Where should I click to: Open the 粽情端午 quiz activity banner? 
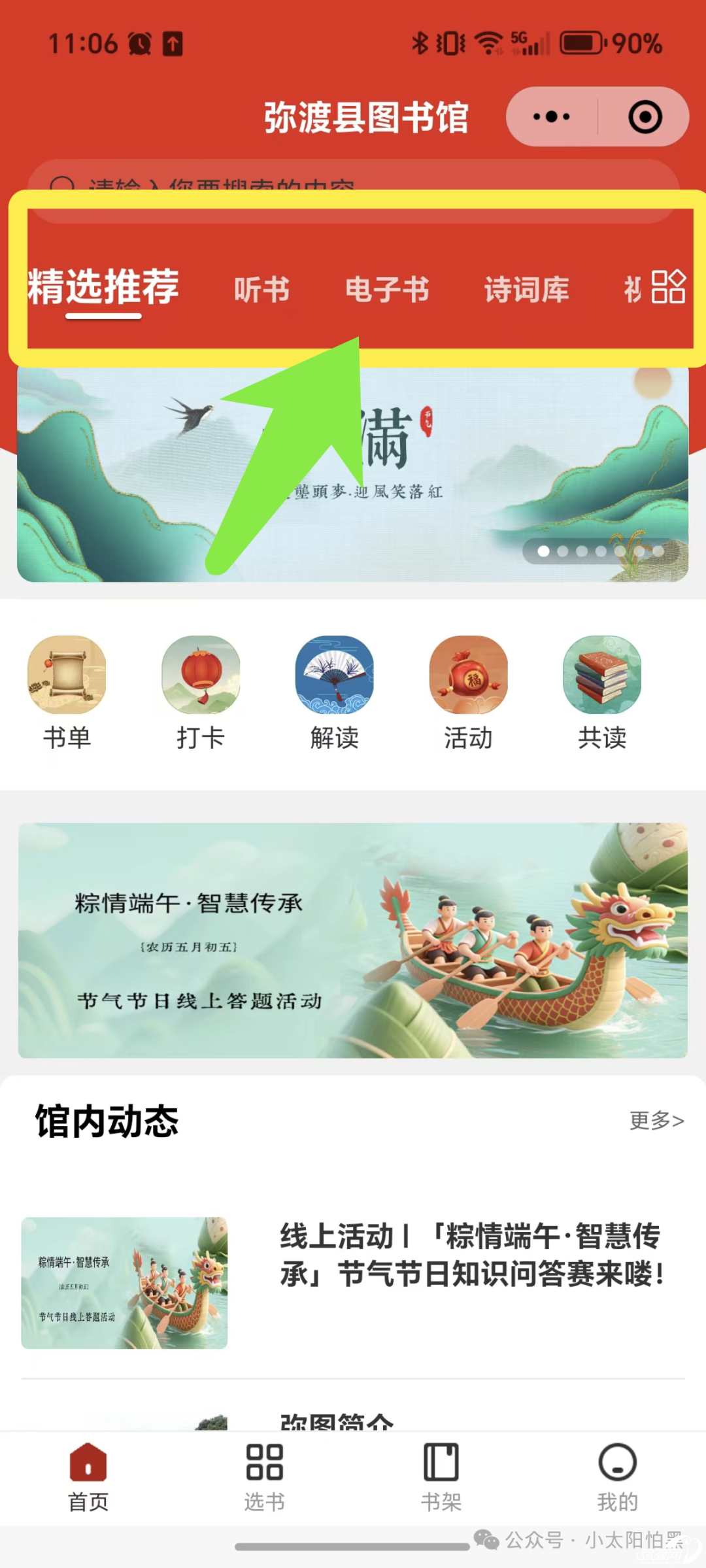(x=353, y=940)
